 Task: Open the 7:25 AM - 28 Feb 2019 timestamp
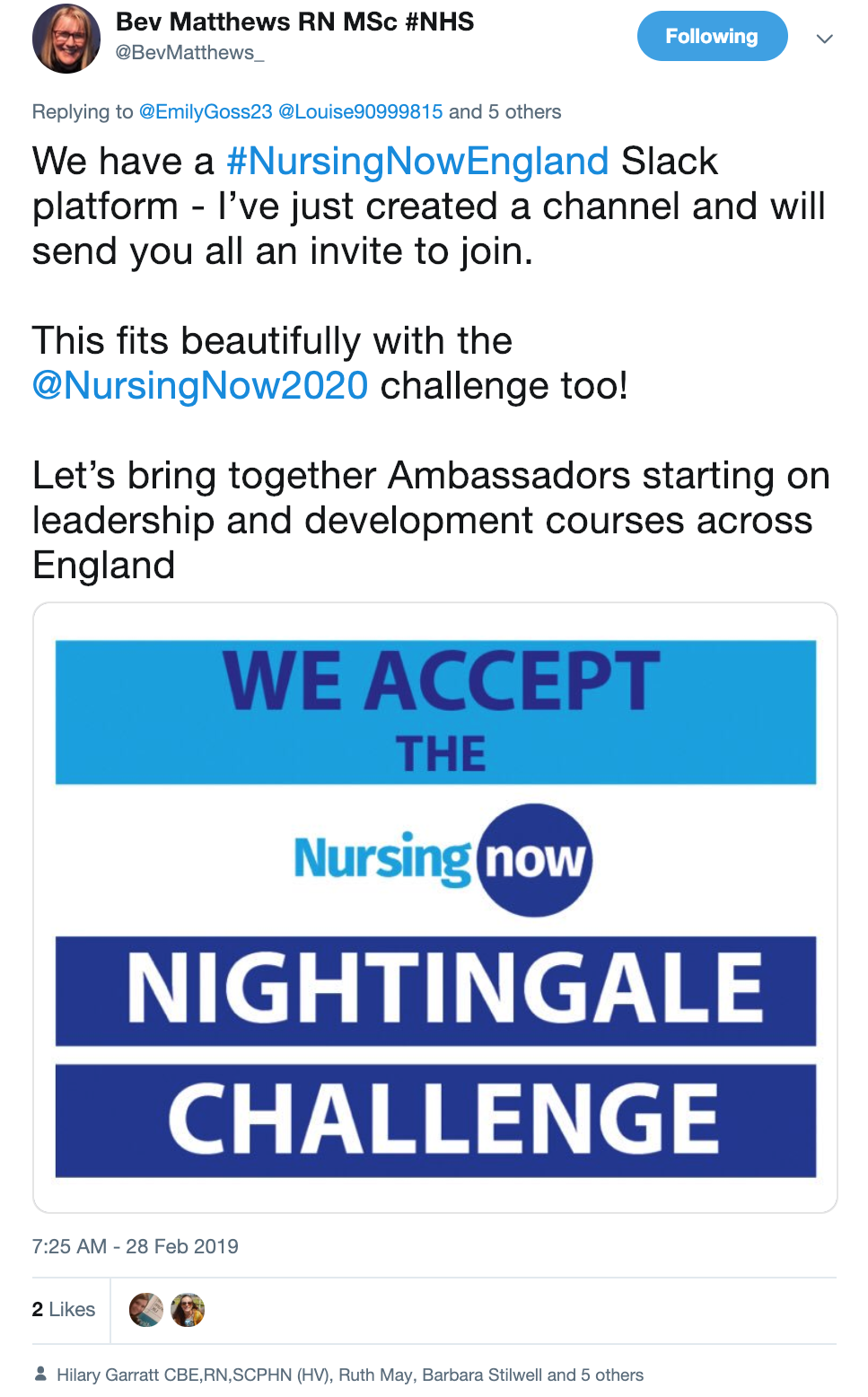136,1246
